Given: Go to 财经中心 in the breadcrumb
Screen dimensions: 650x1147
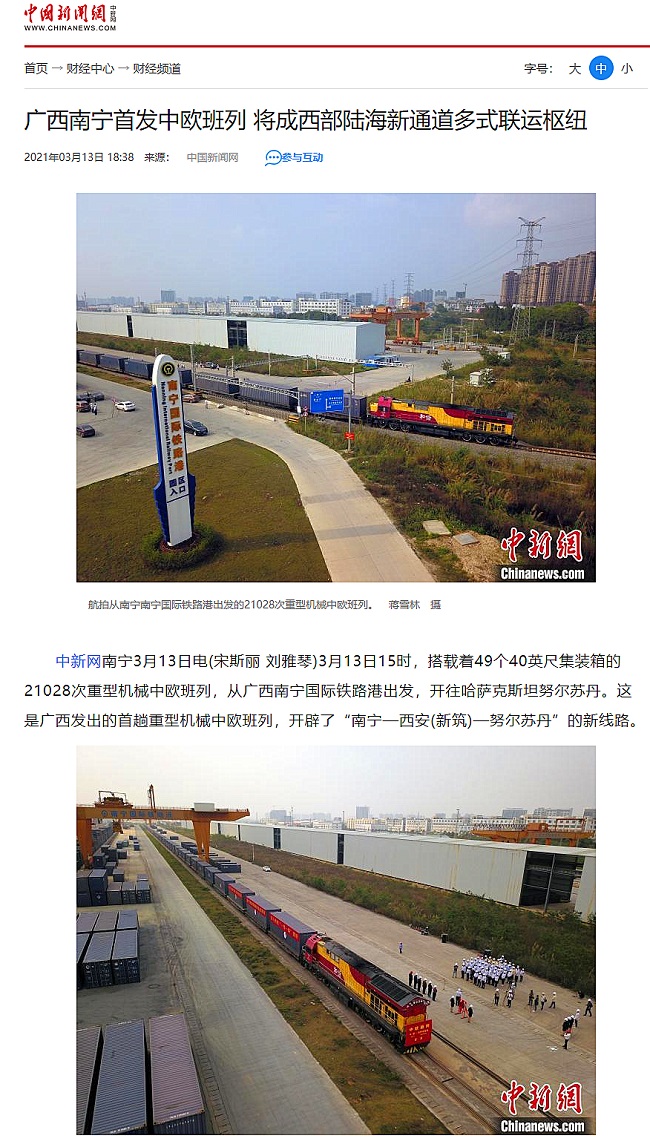Looking at the screenshot, I should [90, 69].
